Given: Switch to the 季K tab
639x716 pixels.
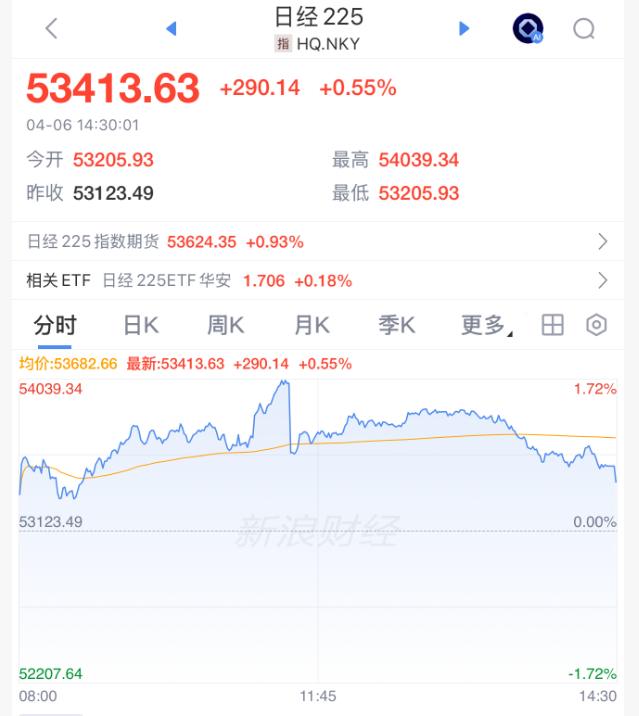Looking at the screenshot, I should point(397,325).
